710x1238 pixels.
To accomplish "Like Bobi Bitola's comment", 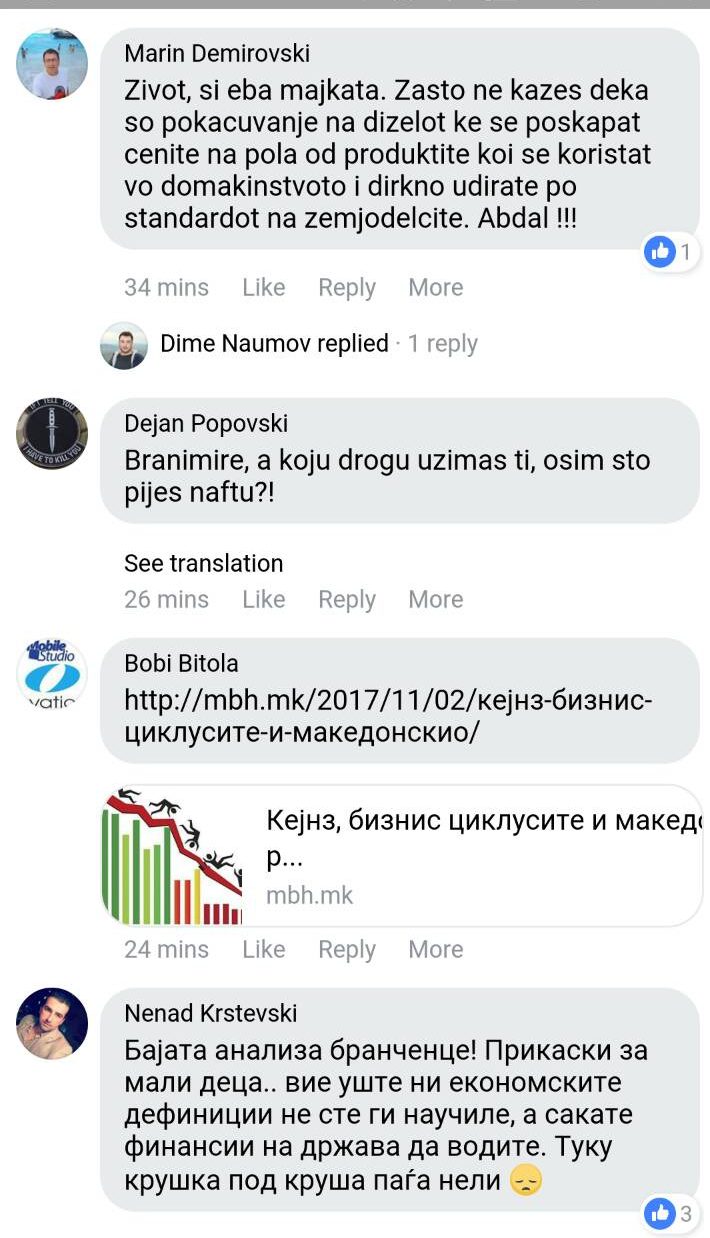I will [263, 949].
